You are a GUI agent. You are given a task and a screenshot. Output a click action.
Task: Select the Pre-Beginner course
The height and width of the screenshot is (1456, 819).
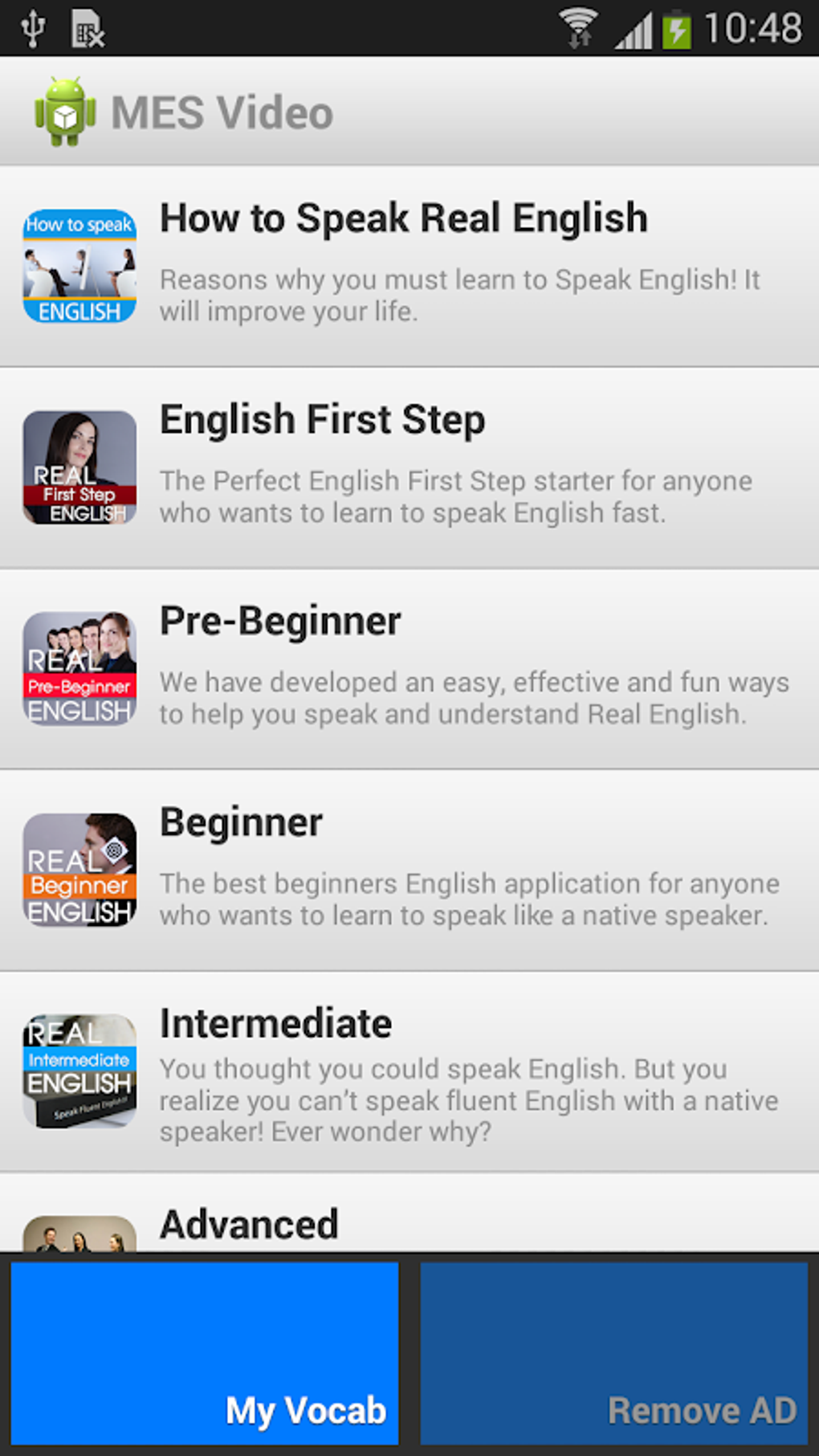click(x=409, y=669)
